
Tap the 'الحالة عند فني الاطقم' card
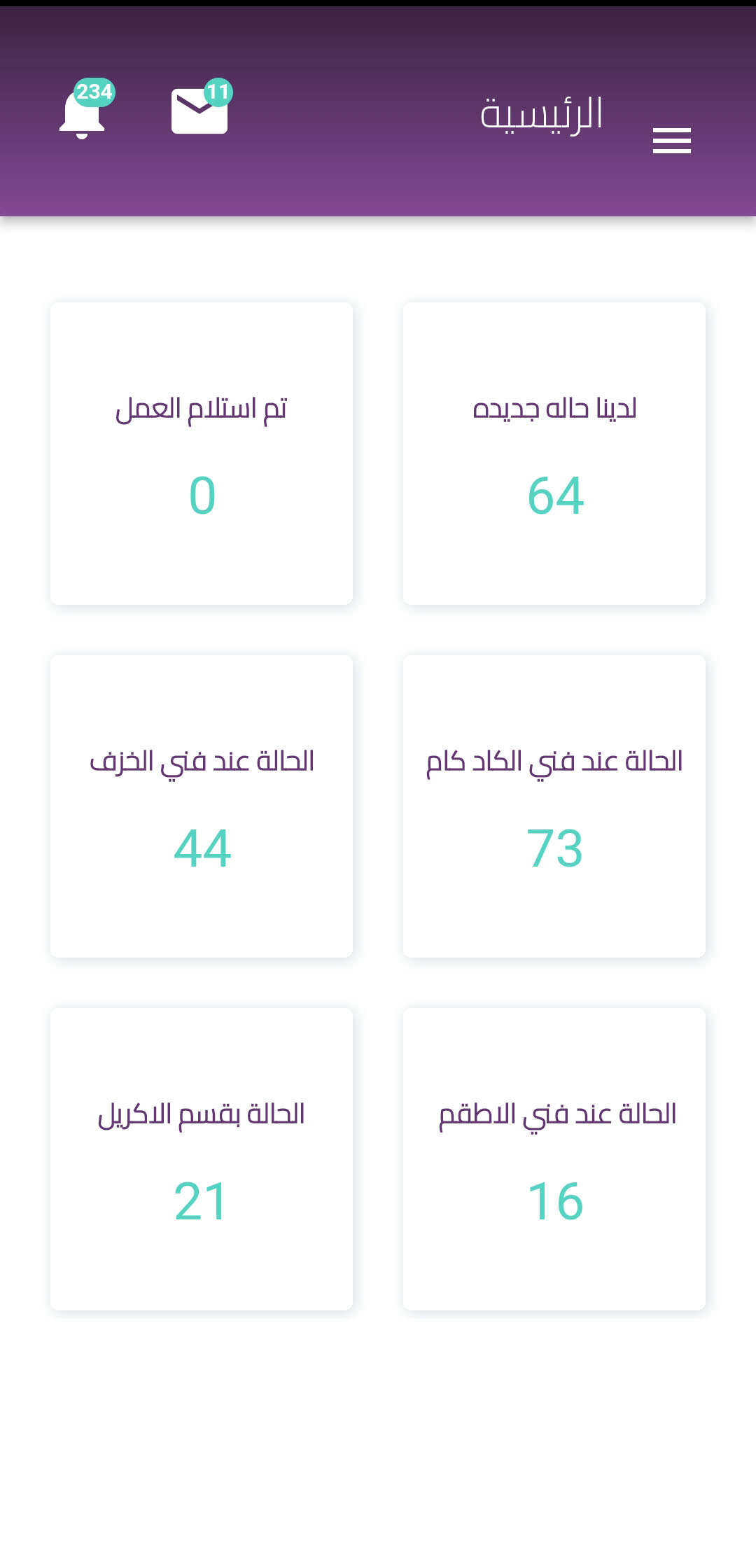click(x=554, y=1159)
